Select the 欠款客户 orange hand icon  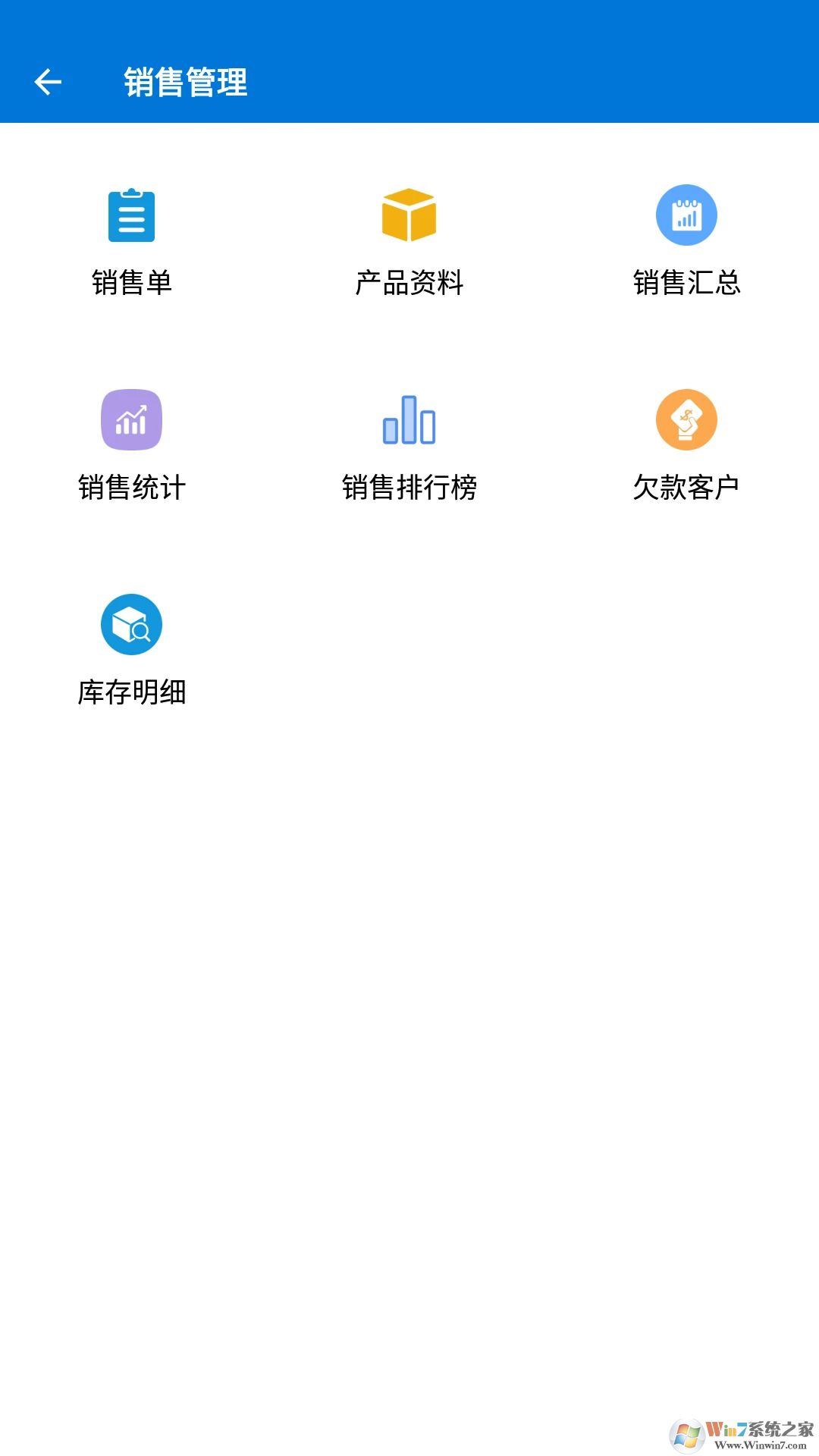[687, 420]
